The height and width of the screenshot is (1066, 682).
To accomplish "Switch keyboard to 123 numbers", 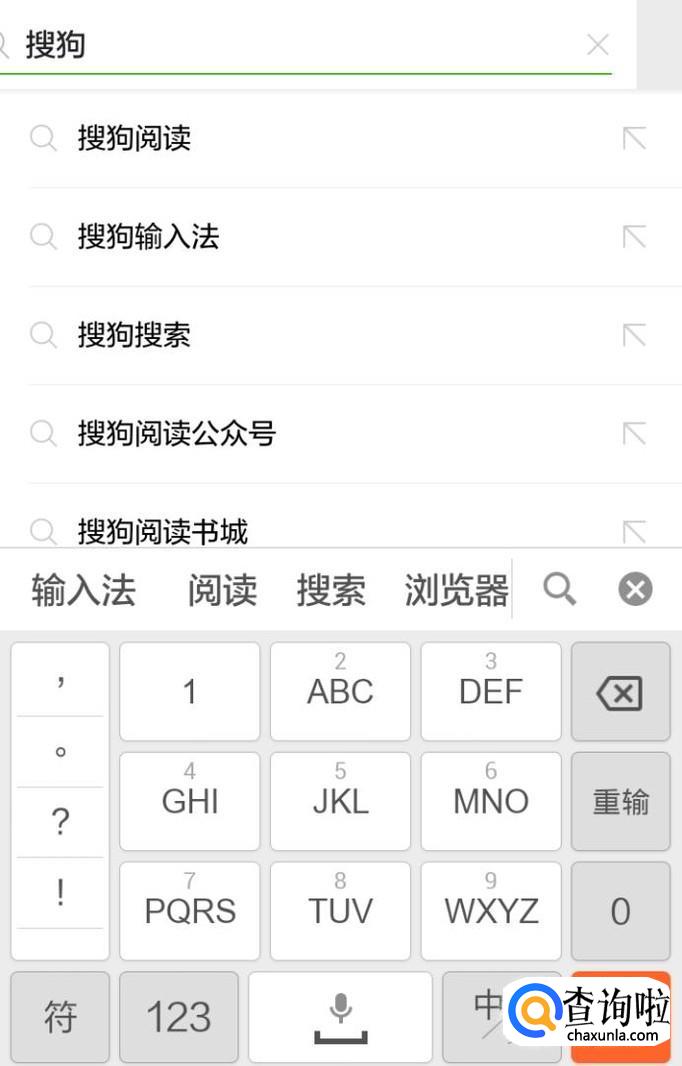I will click(x=179, y=1017).
